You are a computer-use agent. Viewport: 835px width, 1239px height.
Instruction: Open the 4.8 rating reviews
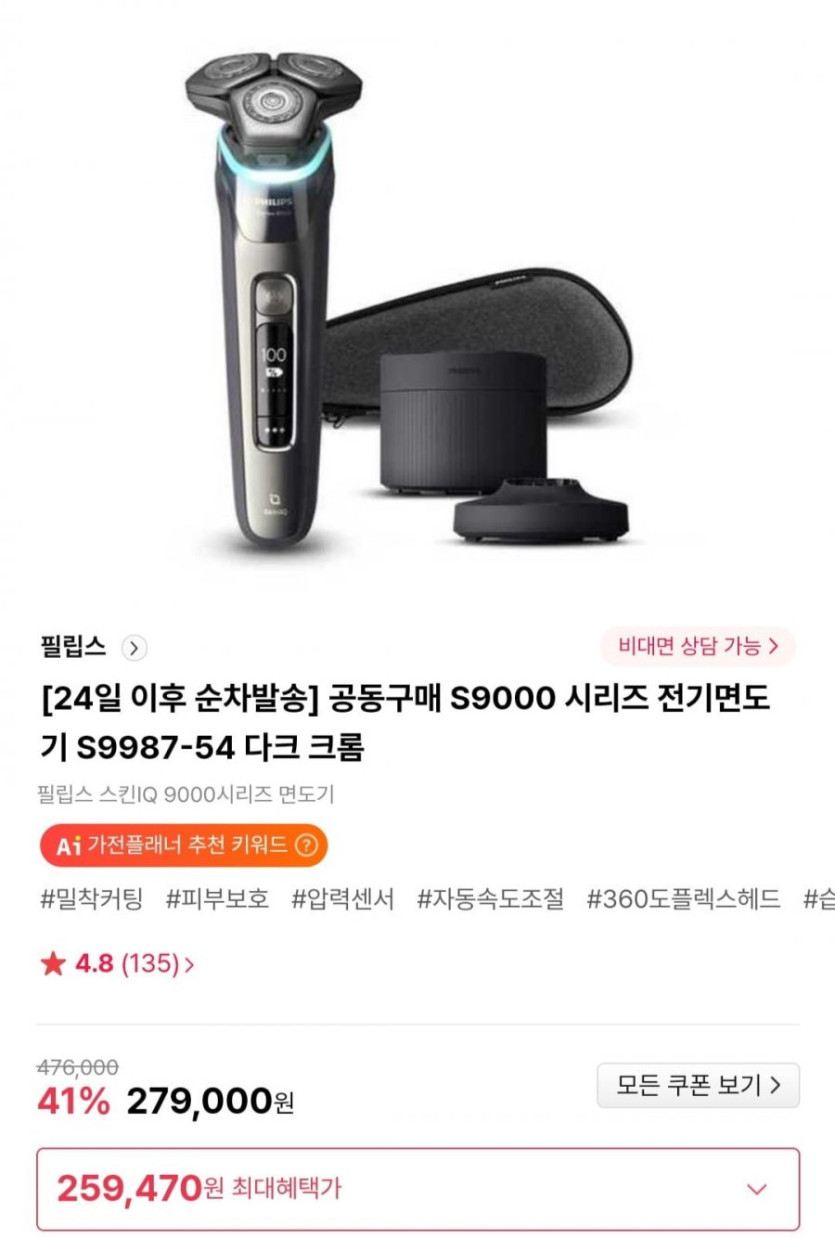pos(117,964)
